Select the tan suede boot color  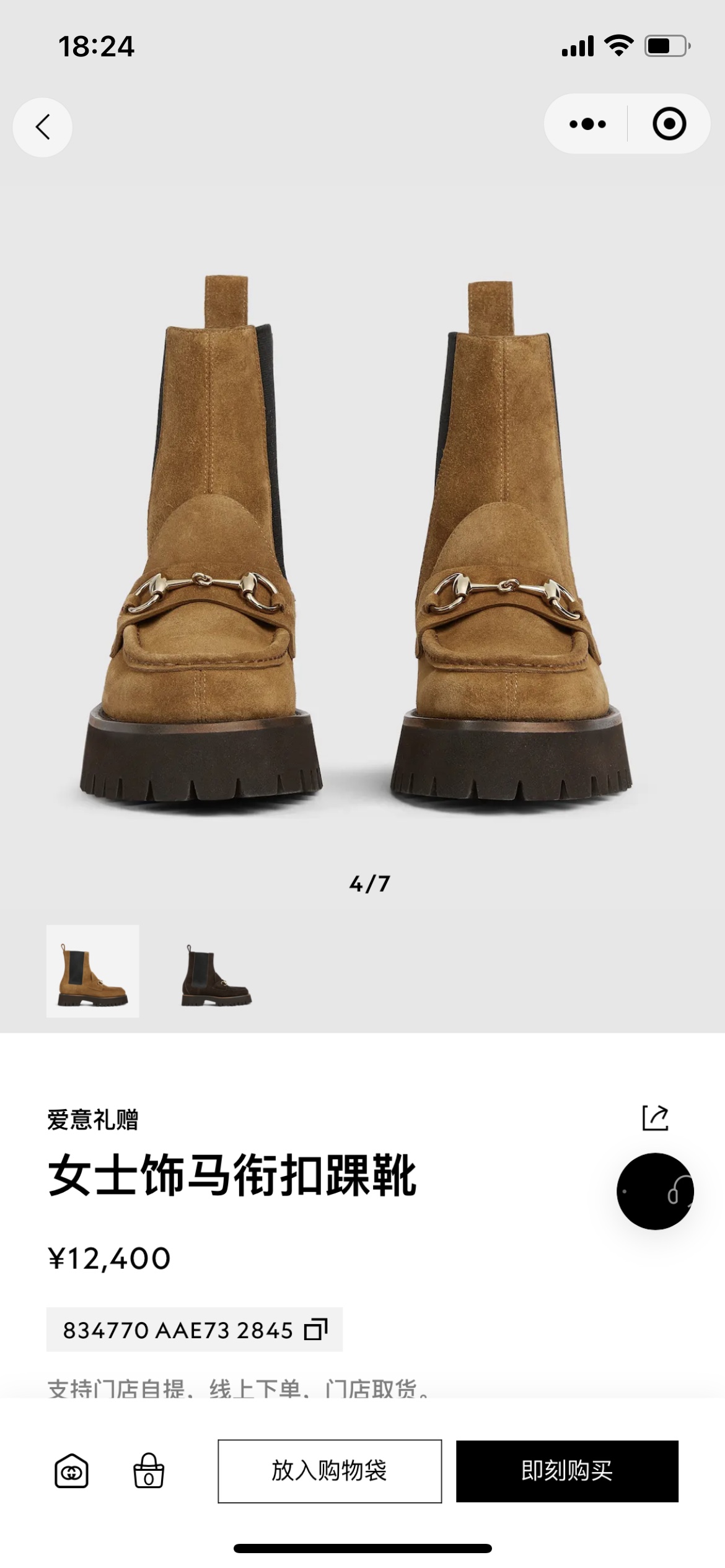(93, 970)
